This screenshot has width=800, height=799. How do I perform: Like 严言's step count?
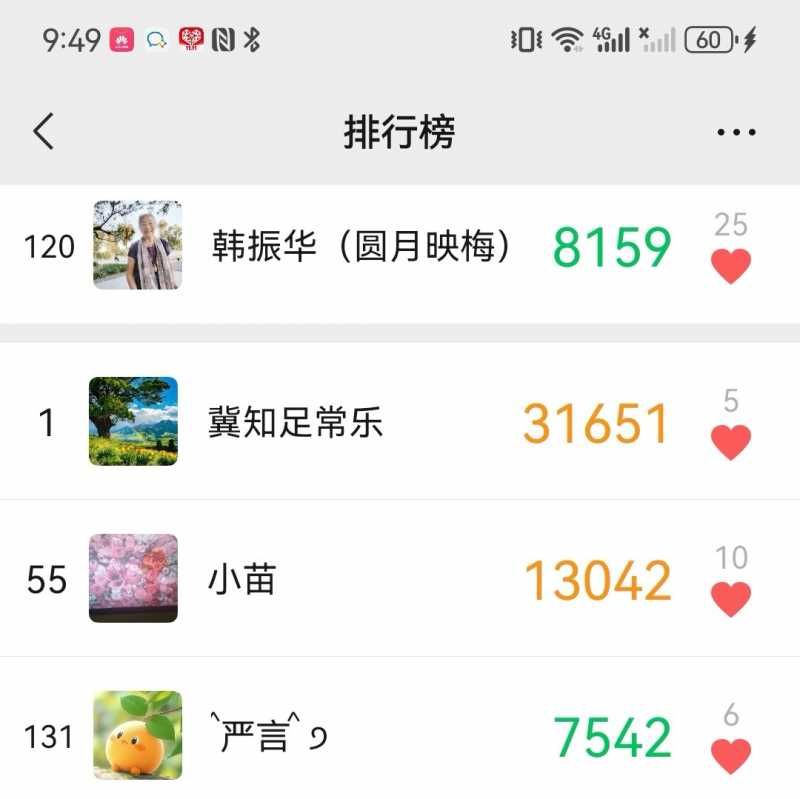730,755
